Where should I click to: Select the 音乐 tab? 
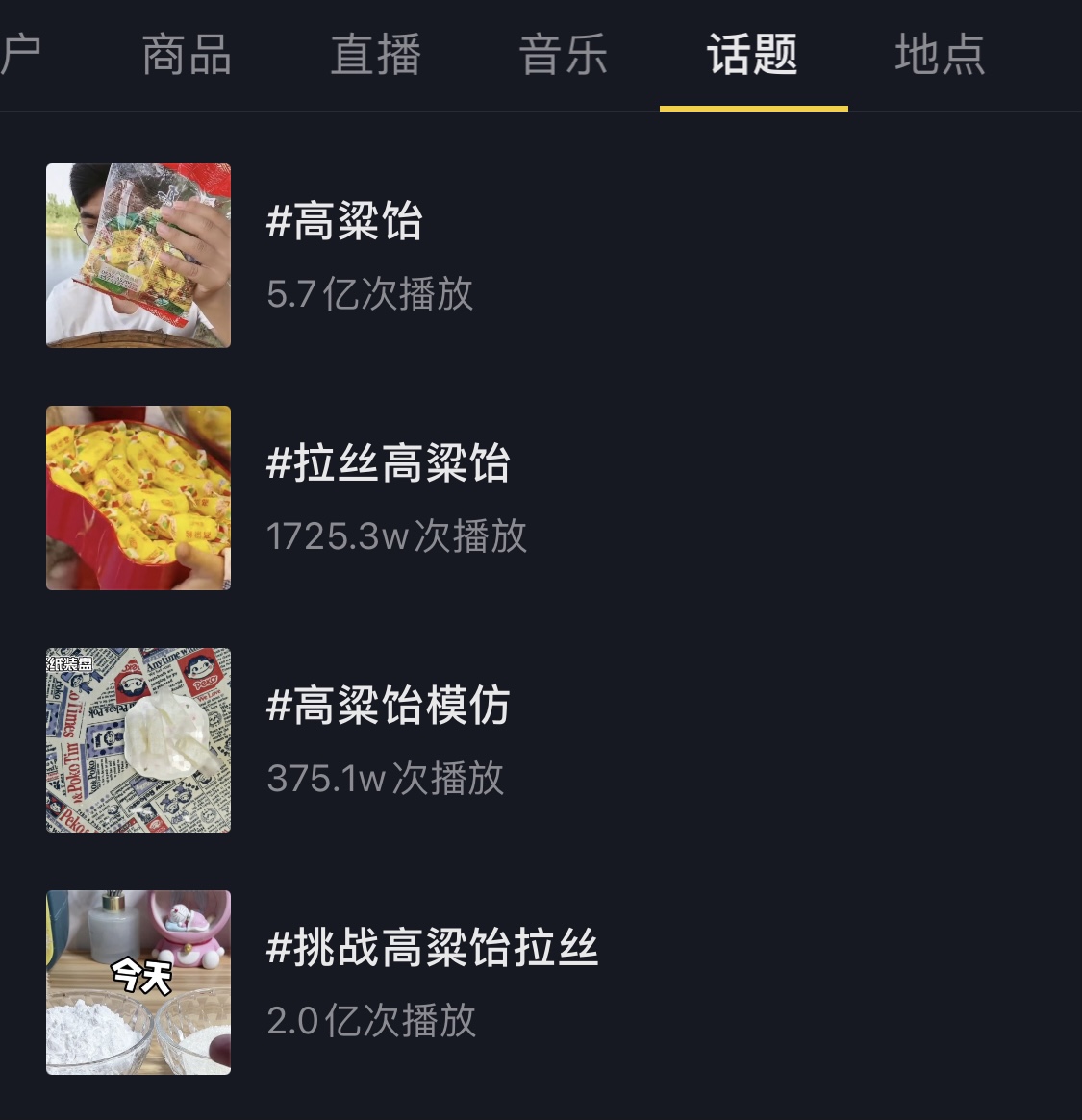click(564, 55)
